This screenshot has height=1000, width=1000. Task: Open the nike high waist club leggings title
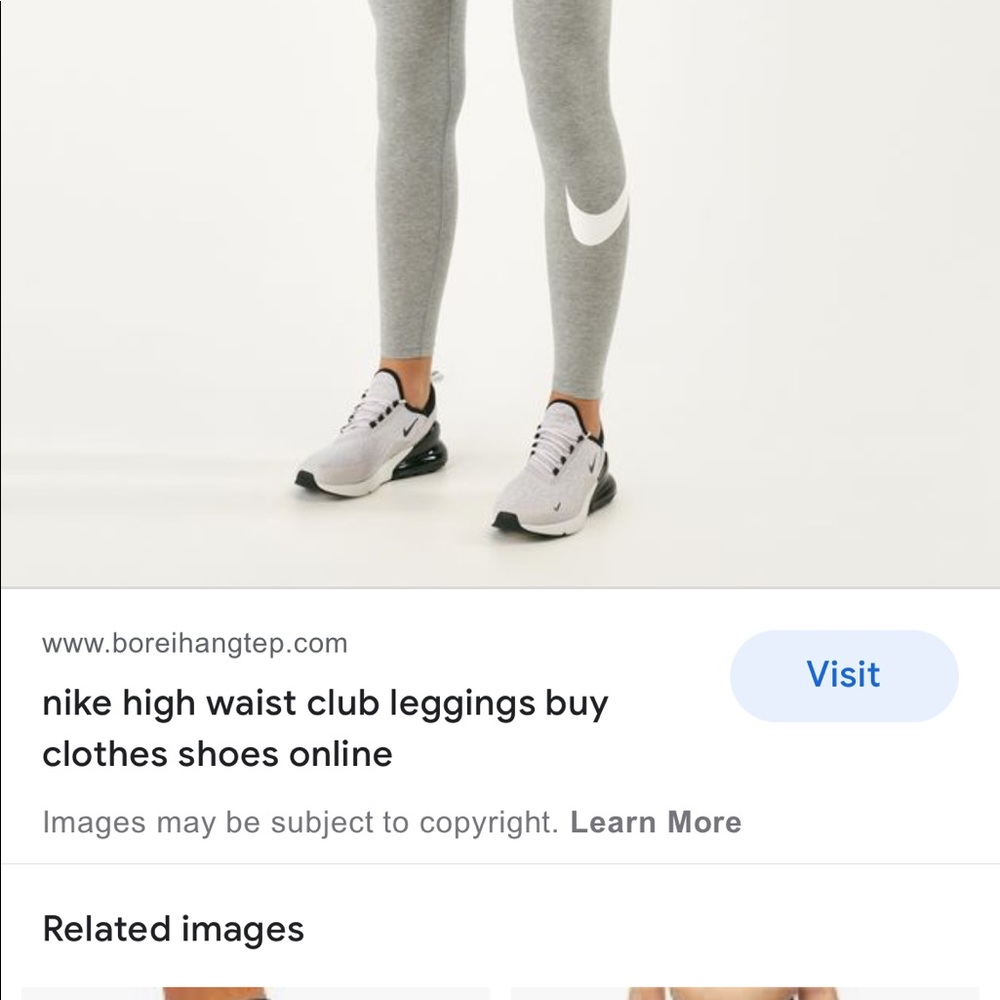pos(325,728)
